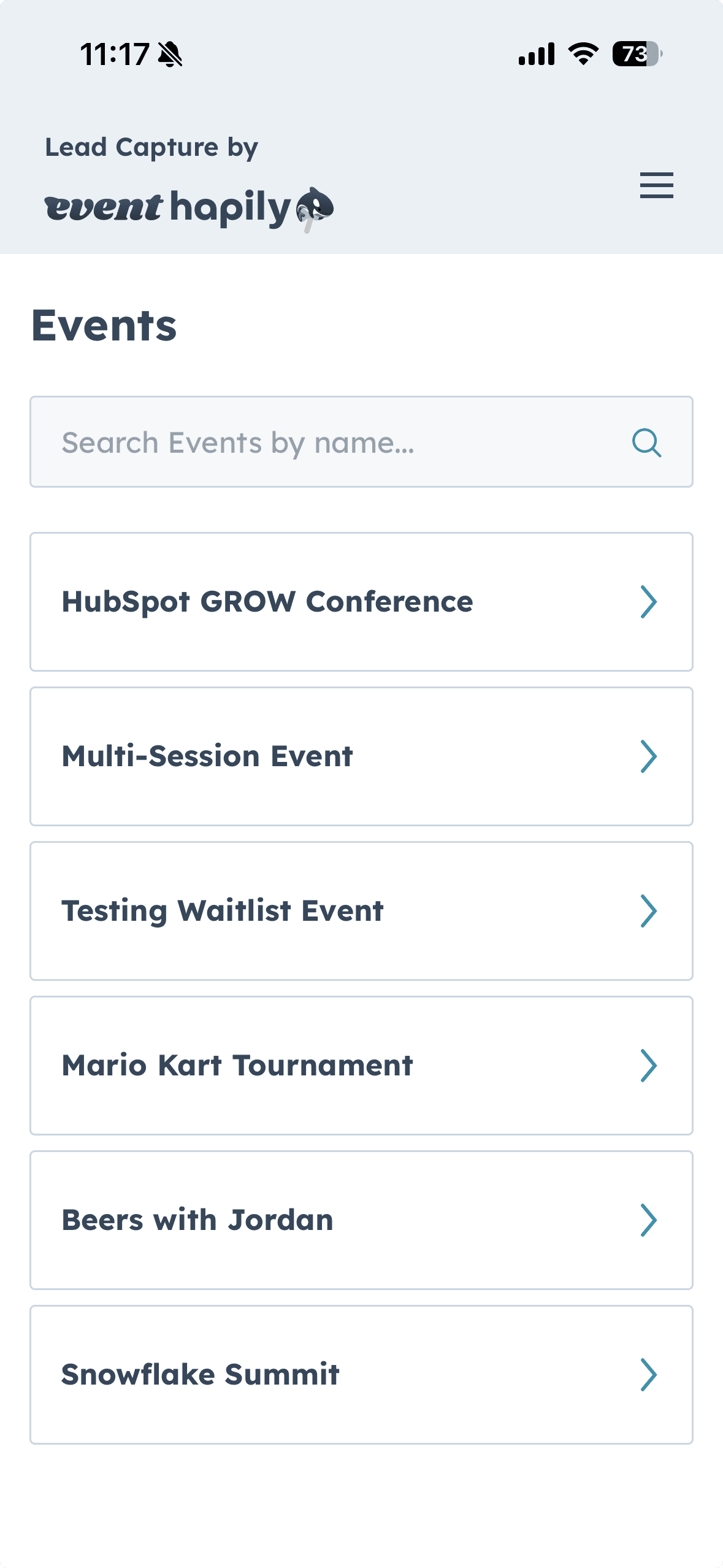This screenshot has height=1568, width=723.
Task: Select the Multi-Session Event
Action: pos(361,756)
